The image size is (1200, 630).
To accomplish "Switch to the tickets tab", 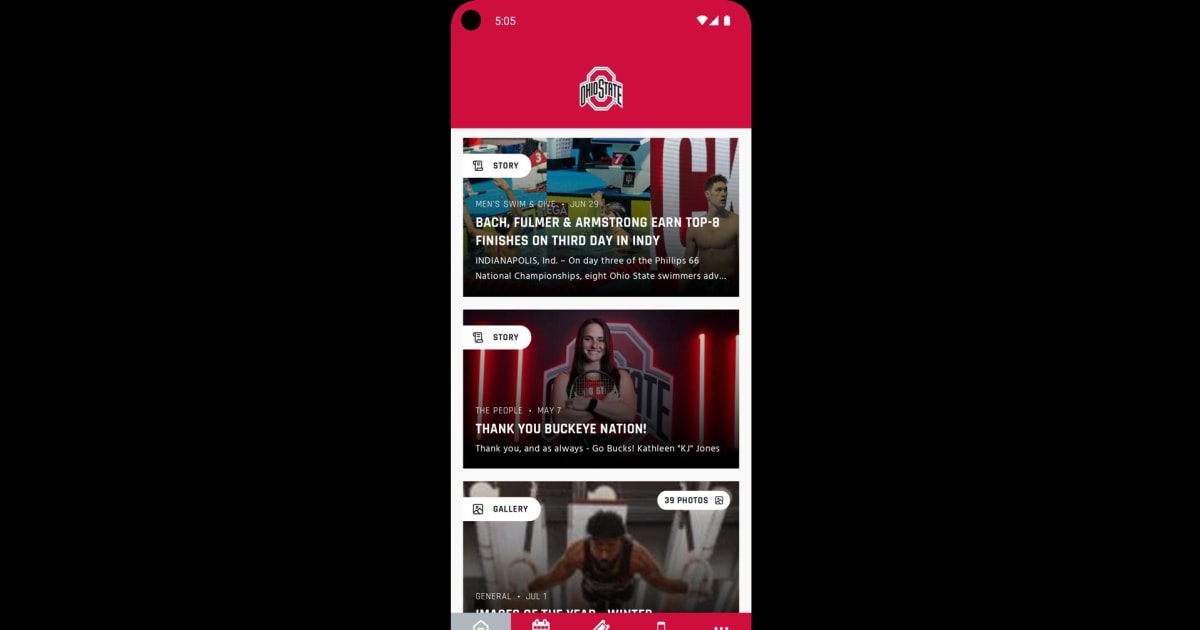I will coord(601,624).
